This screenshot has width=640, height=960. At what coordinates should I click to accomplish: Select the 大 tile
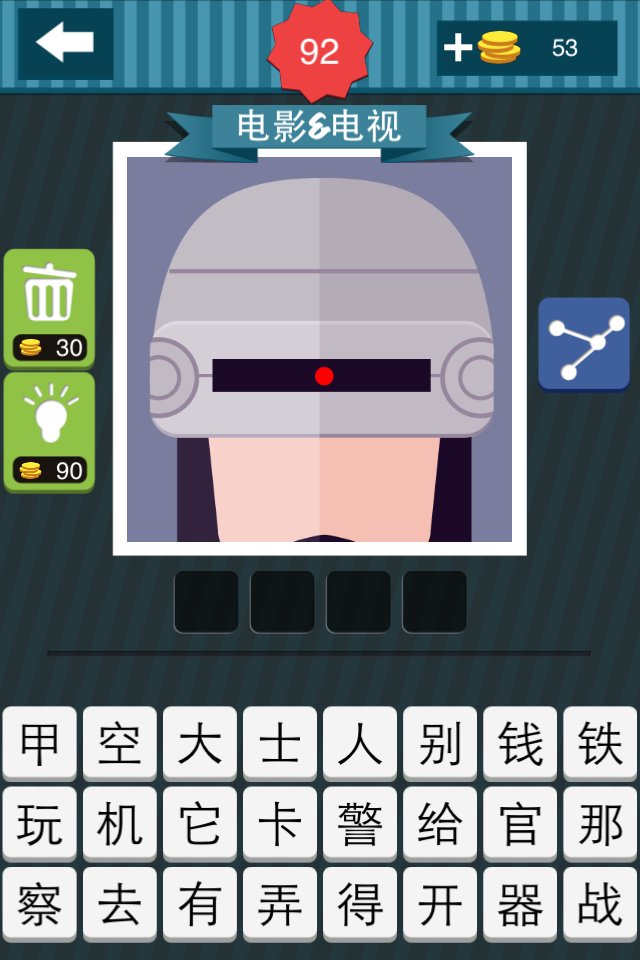pyautogui.click(x=199, y=744)
